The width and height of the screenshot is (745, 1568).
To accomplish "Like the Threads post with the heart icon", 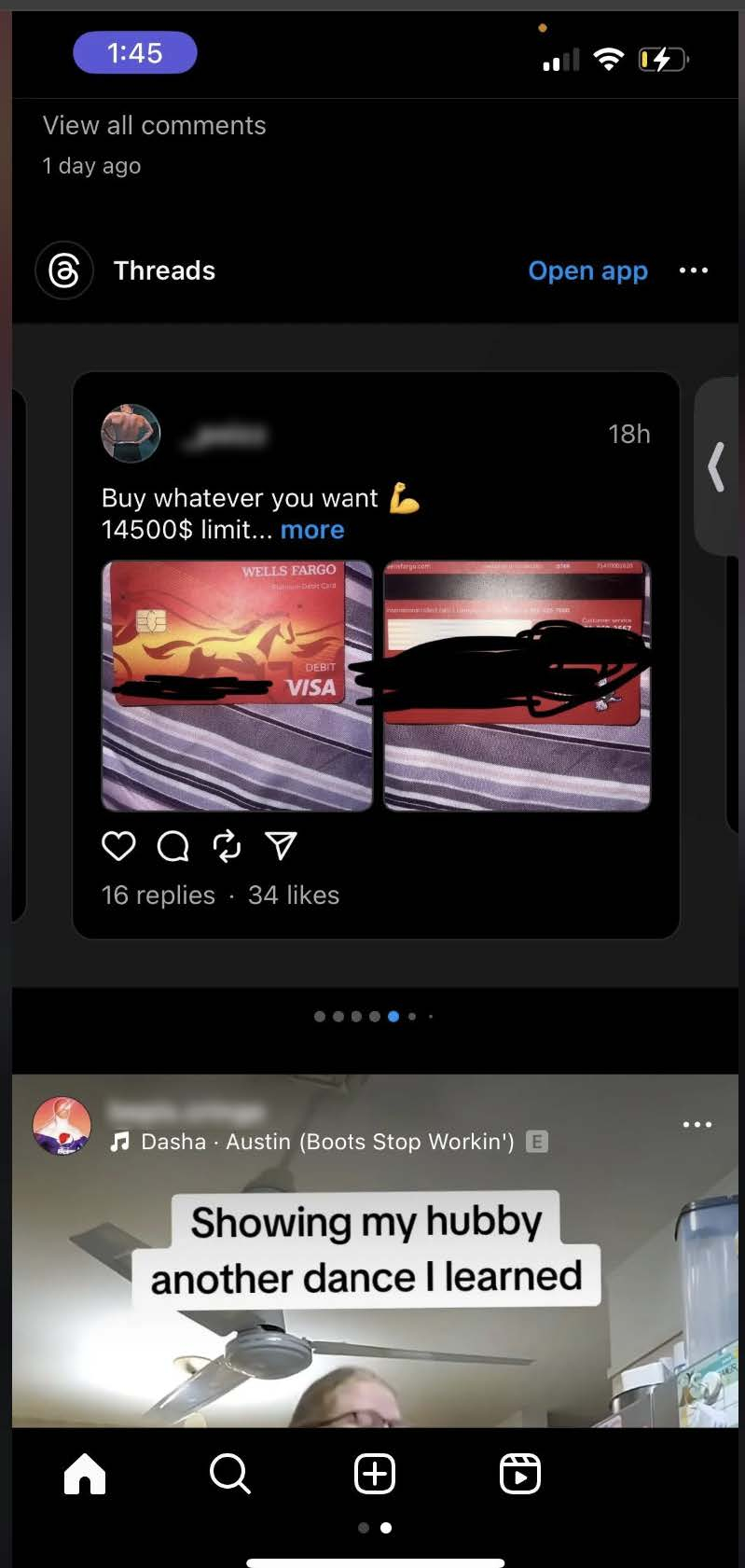I will 118,847.
